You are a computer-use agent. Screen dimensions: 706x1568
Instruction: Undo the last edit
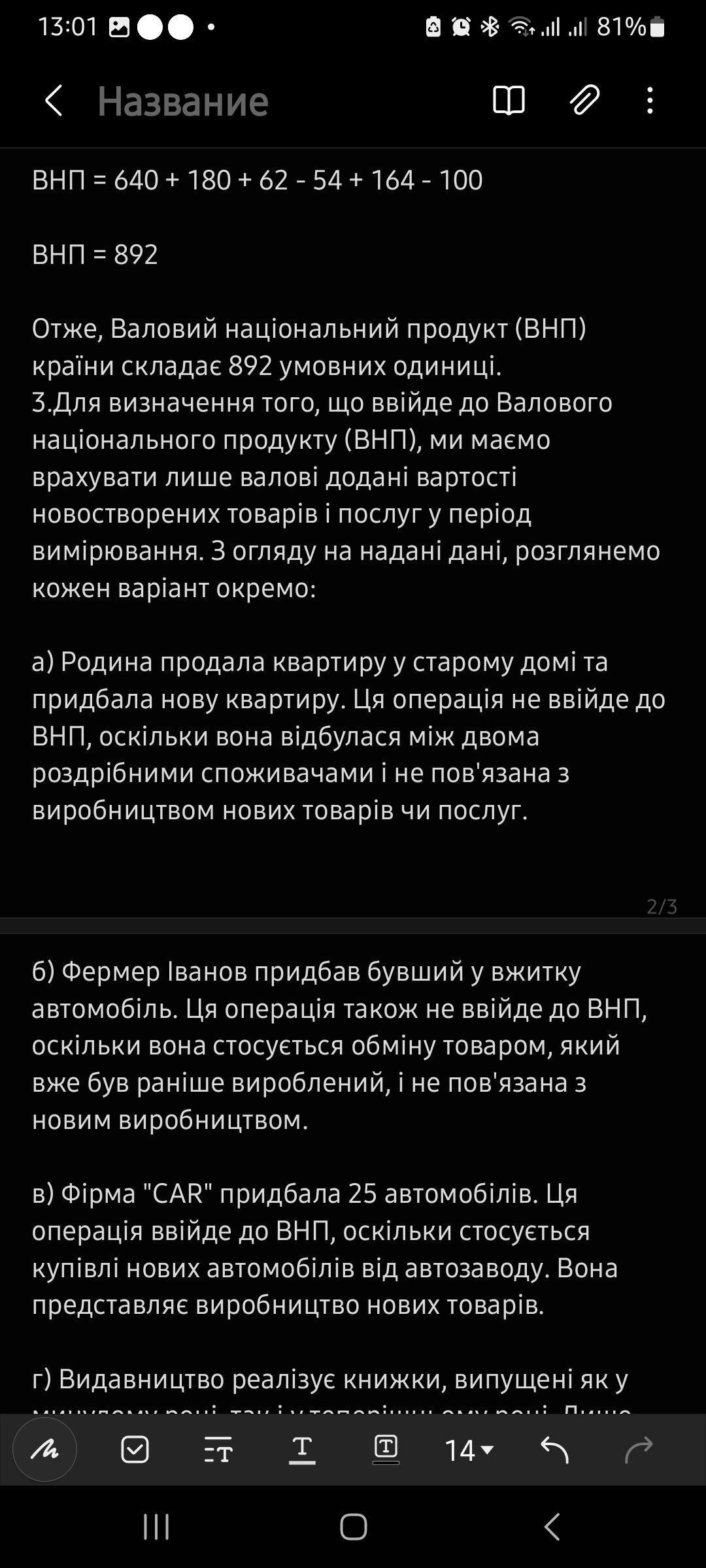[x=554, y=1450]
